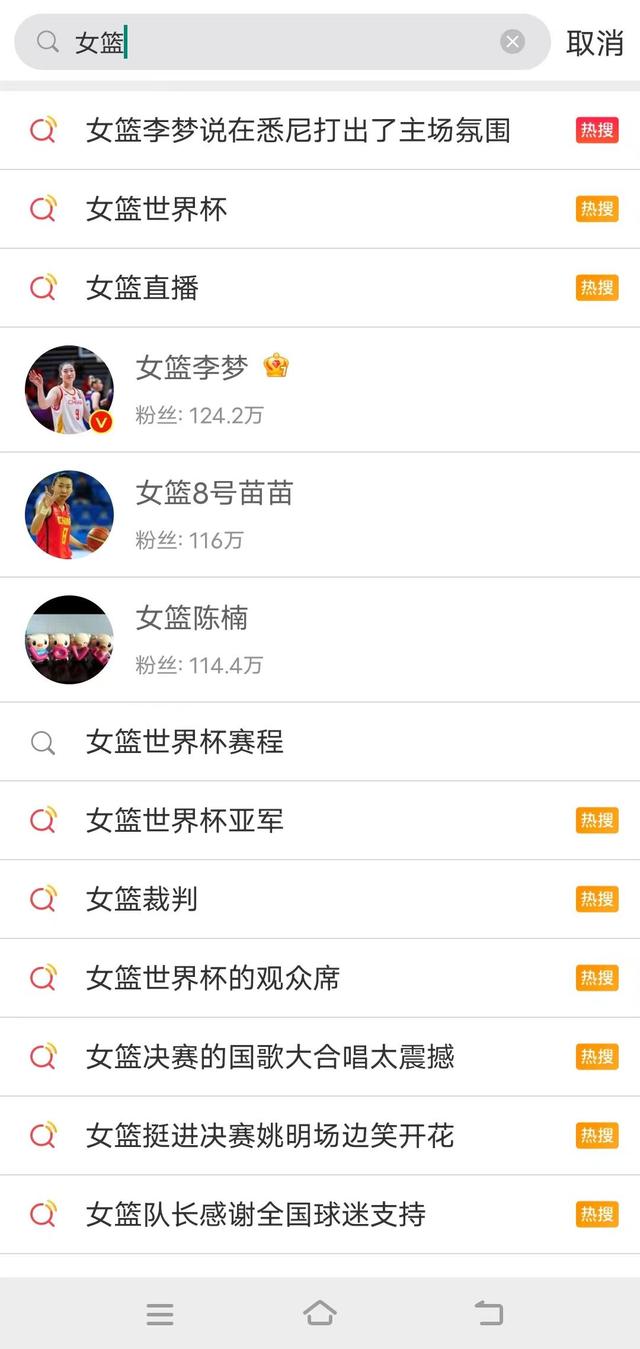Open suggestion 女篮队长感谢全国球迷支持

click(256, 1215)
